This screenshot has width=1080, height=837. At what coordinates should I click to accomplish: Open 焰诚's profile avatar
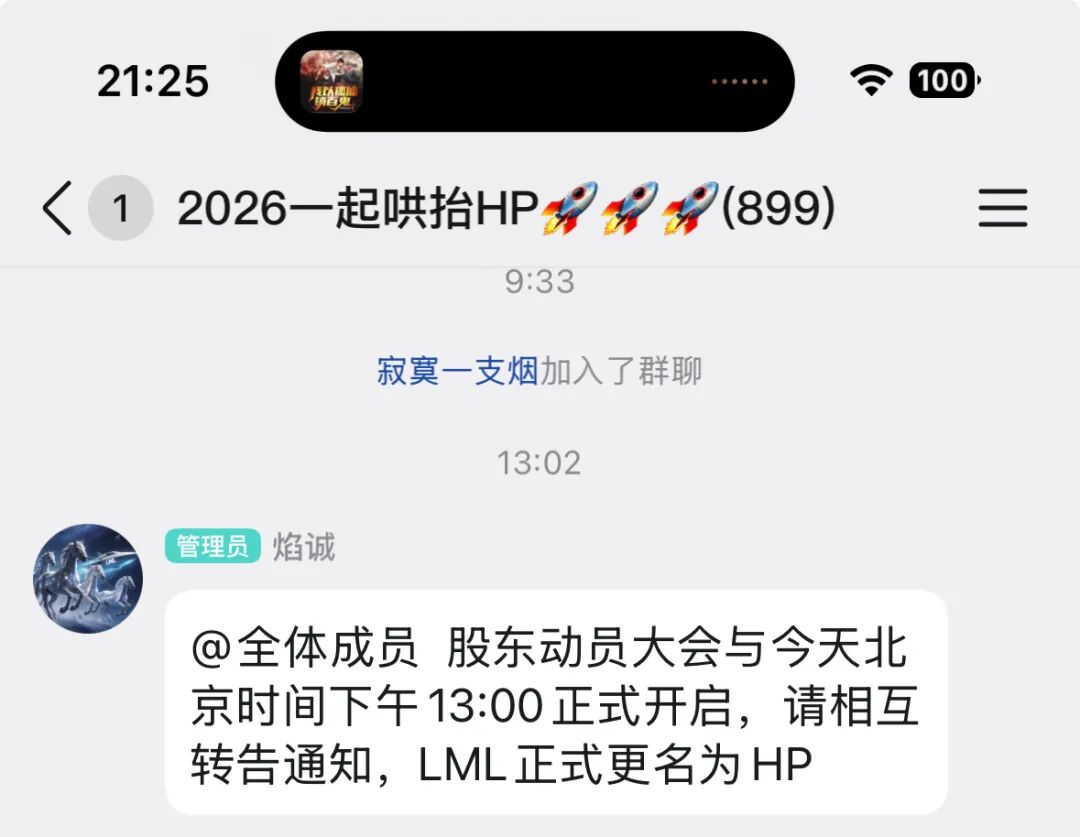(88, 579)
